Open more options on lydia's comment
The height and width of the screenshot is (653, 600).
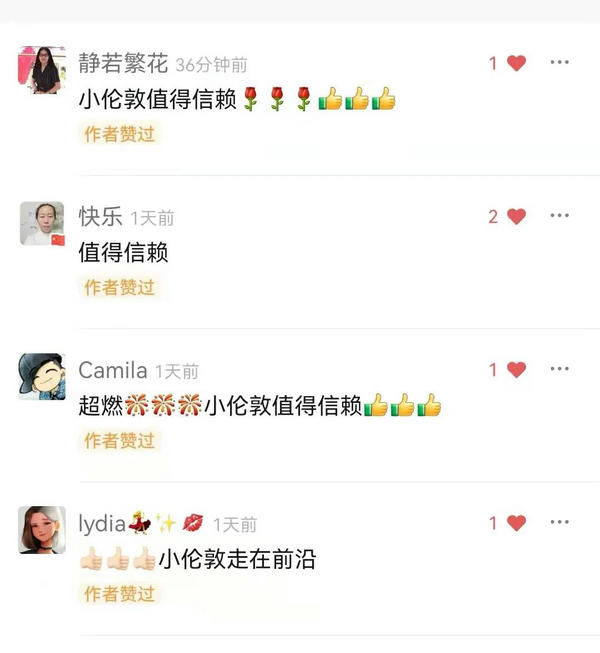pos(559,522)
